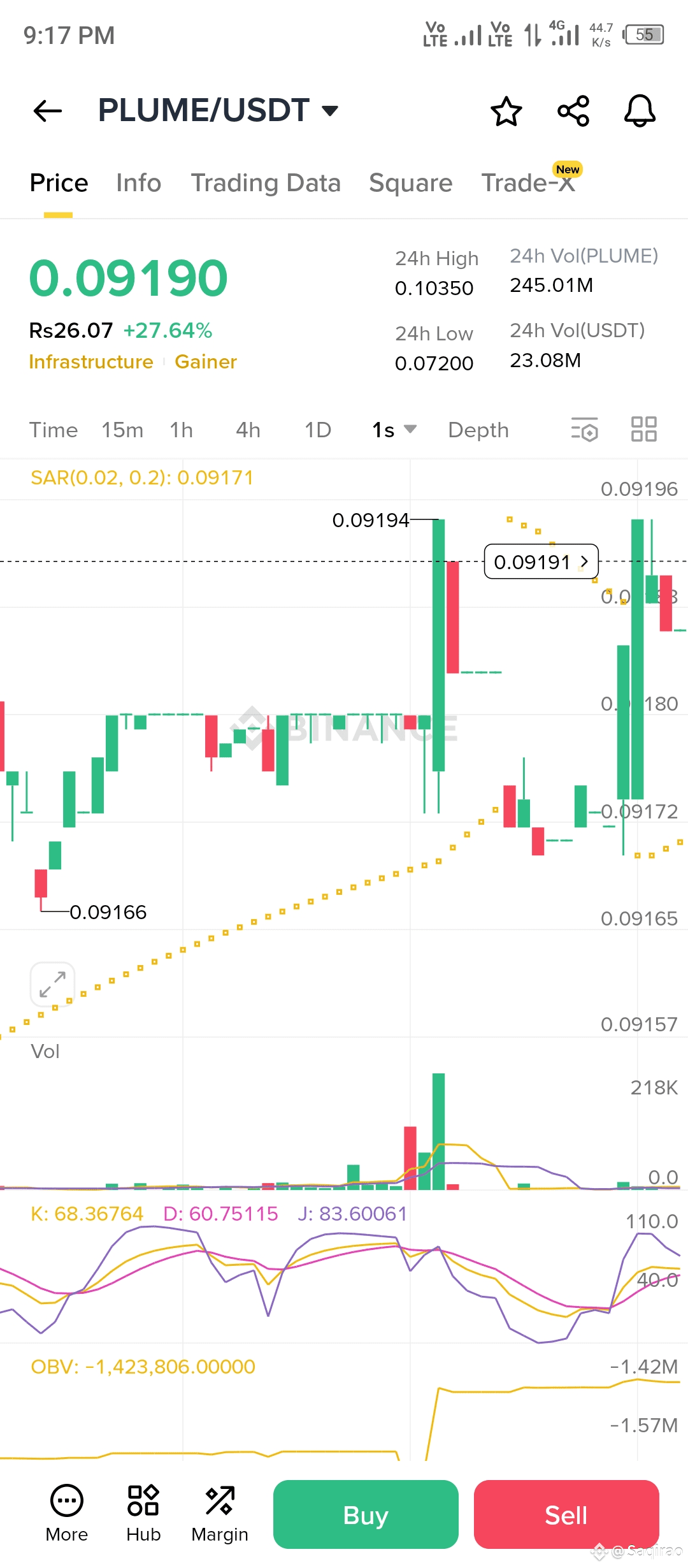The width and height of the screenshot is (688, 1568).
Task: Select the 1h chart interval
Action: pyautogui.click(x=182, y=430)
